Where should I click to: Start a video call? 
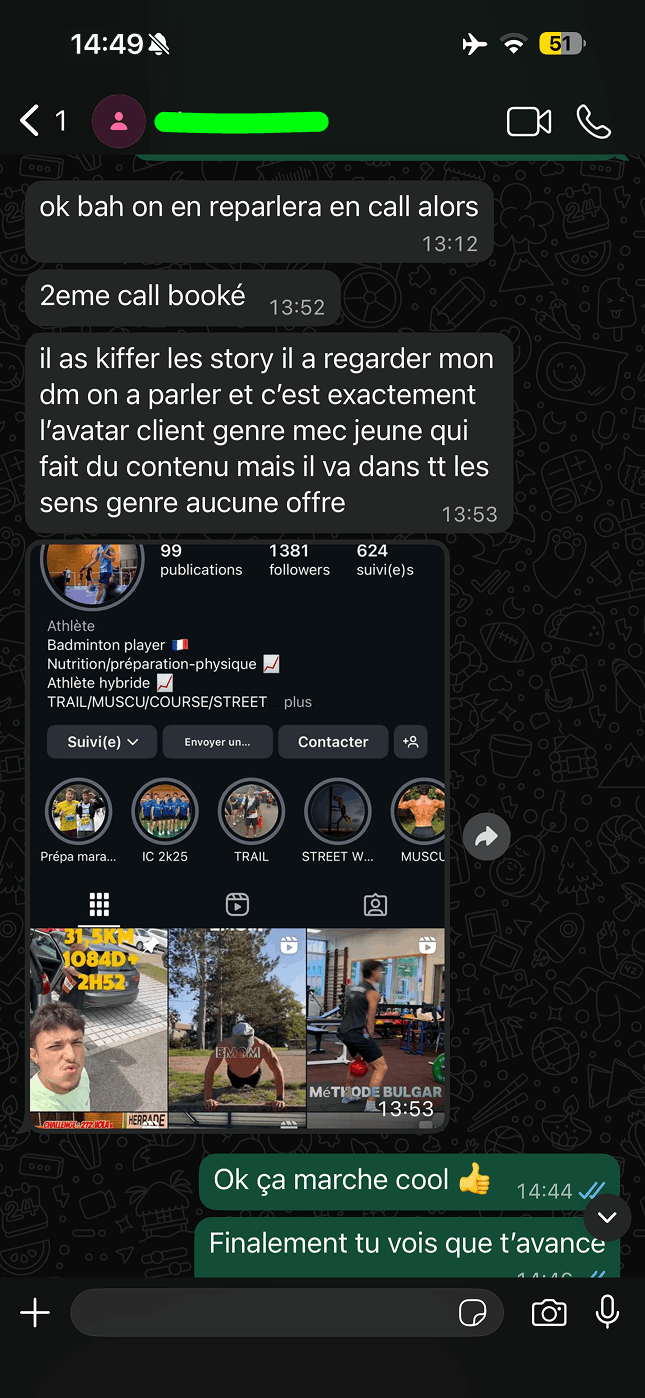(529, 122)
